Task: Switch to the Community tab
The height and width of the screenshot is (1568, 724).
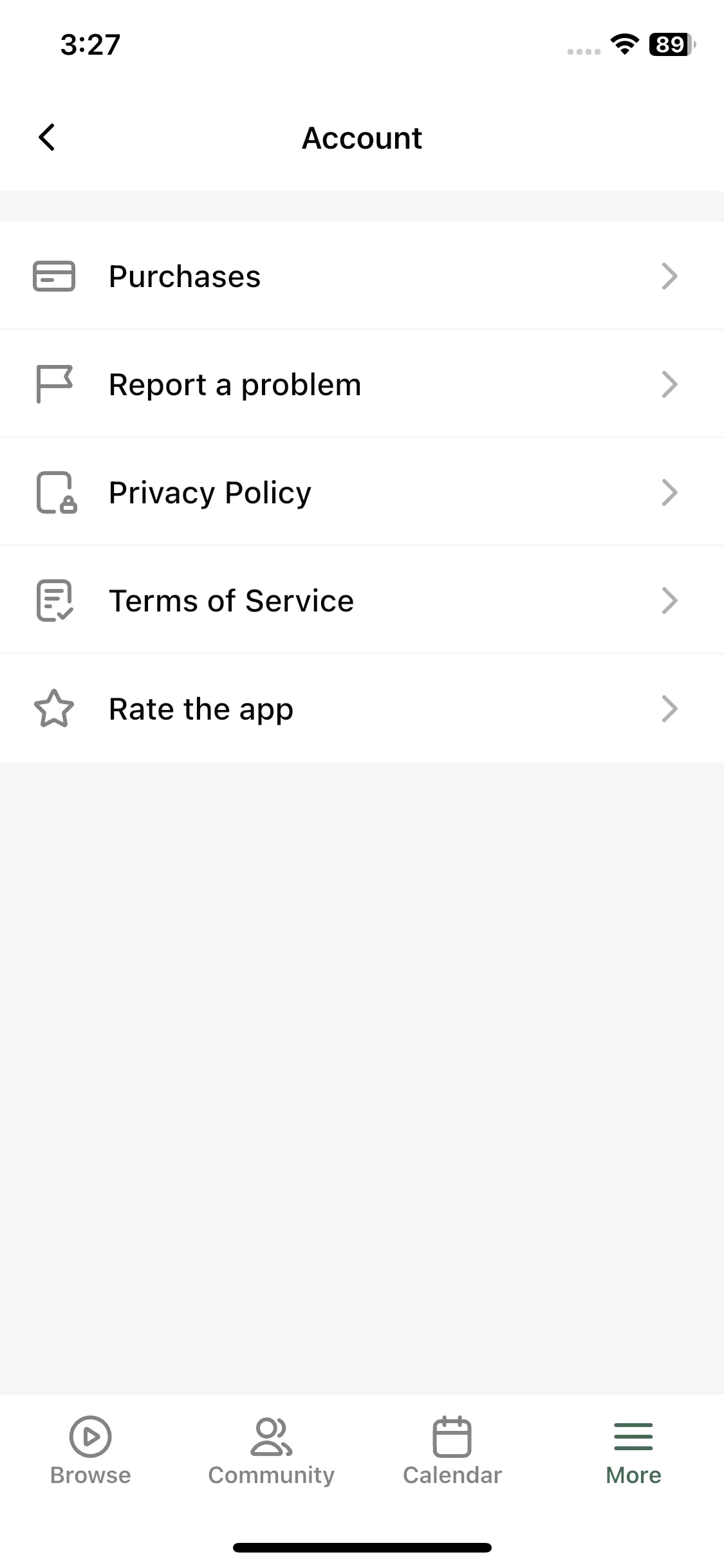Action: tap(271, 1451)
